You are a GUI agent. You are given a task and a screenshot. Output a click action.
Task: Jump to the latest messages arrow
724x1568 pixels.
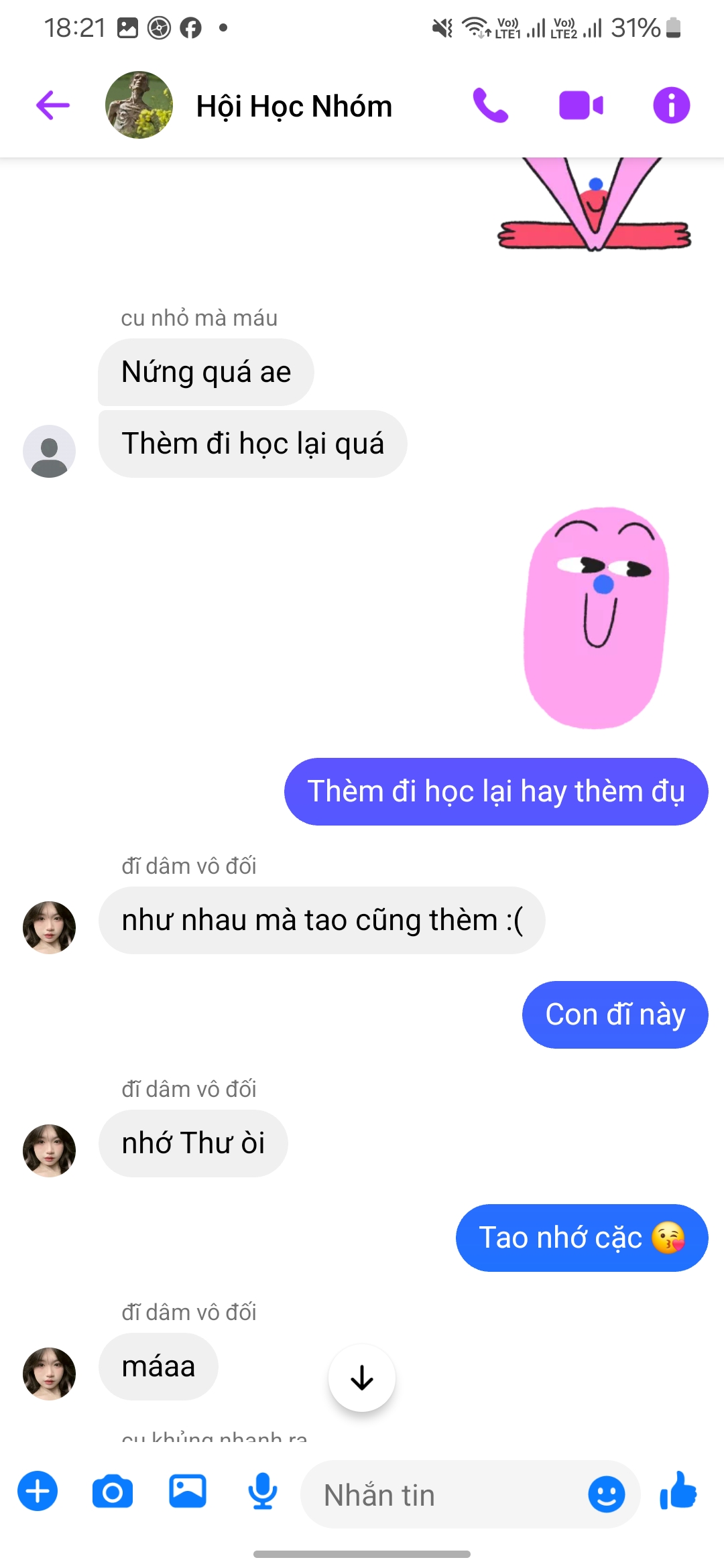(362, 1378)
